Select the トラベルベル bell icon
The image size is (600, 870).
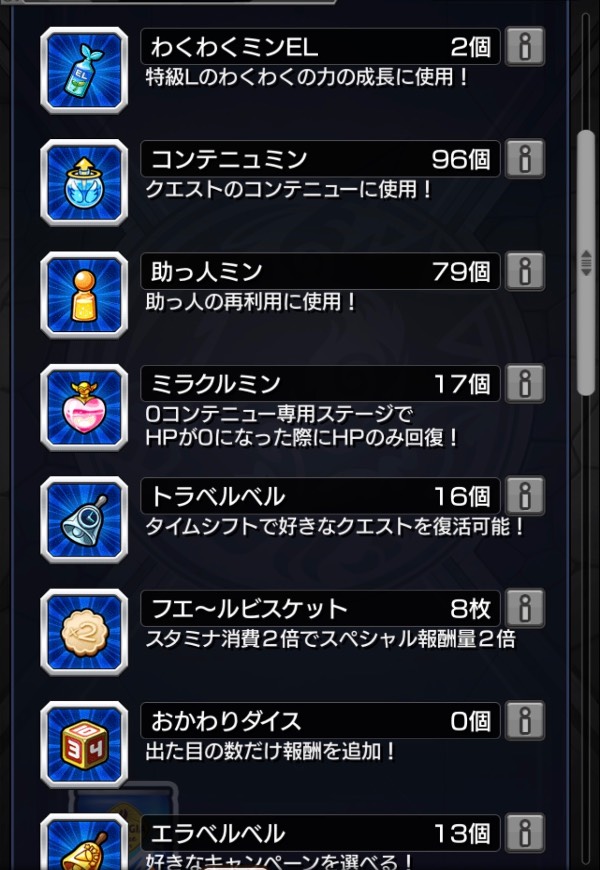click(x=84, y=519)
